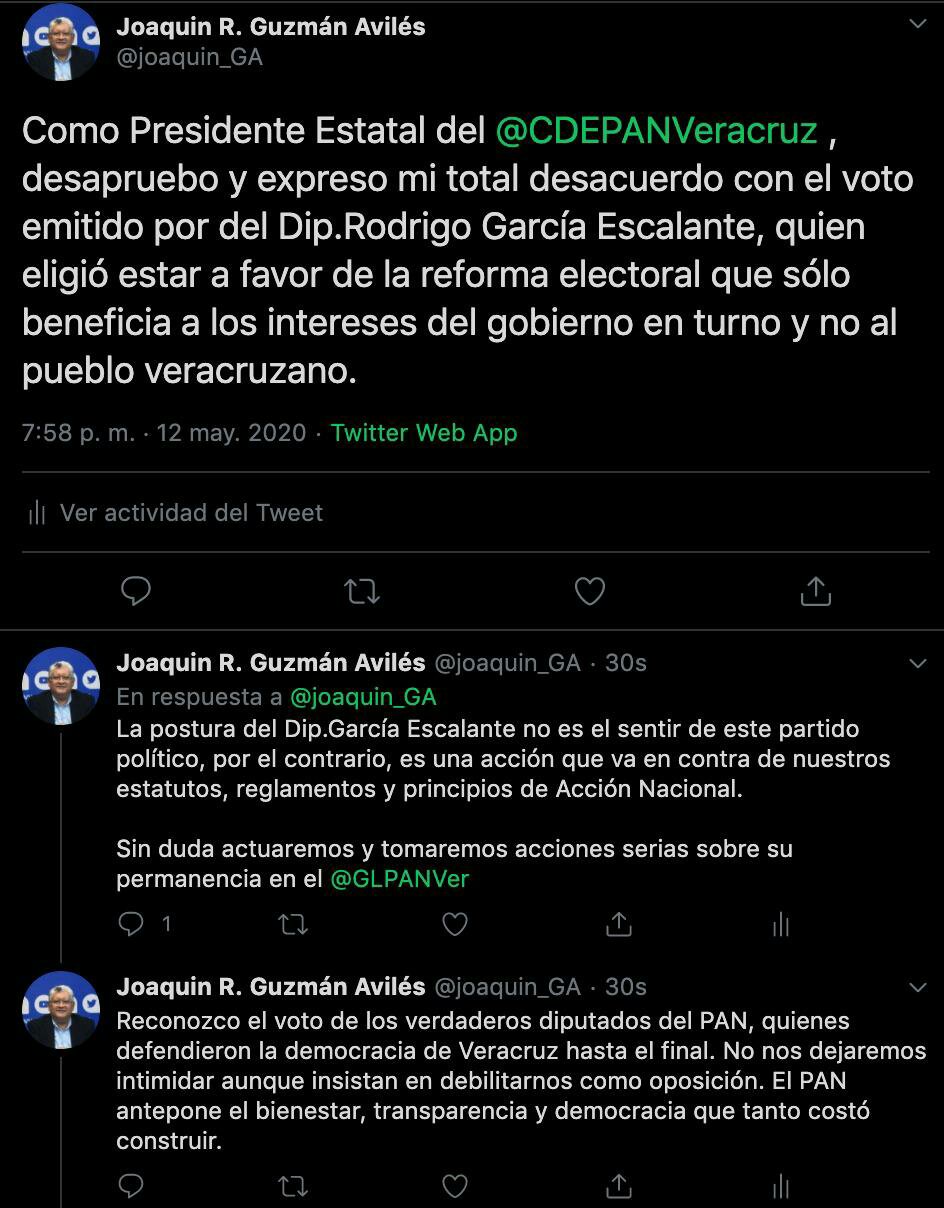Reply to the 'La postura del Dip.' tweet

click(131, 924)
